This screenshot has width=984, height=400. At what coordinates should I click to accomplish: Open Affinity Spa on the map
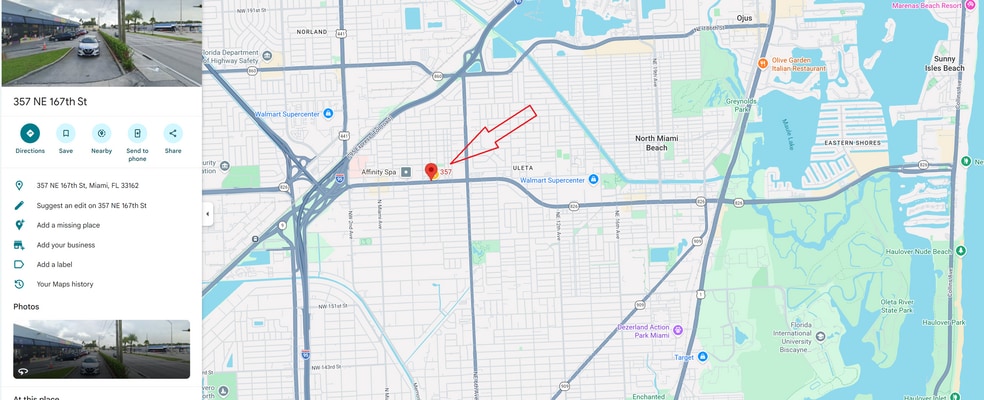[x=406, y=172]
